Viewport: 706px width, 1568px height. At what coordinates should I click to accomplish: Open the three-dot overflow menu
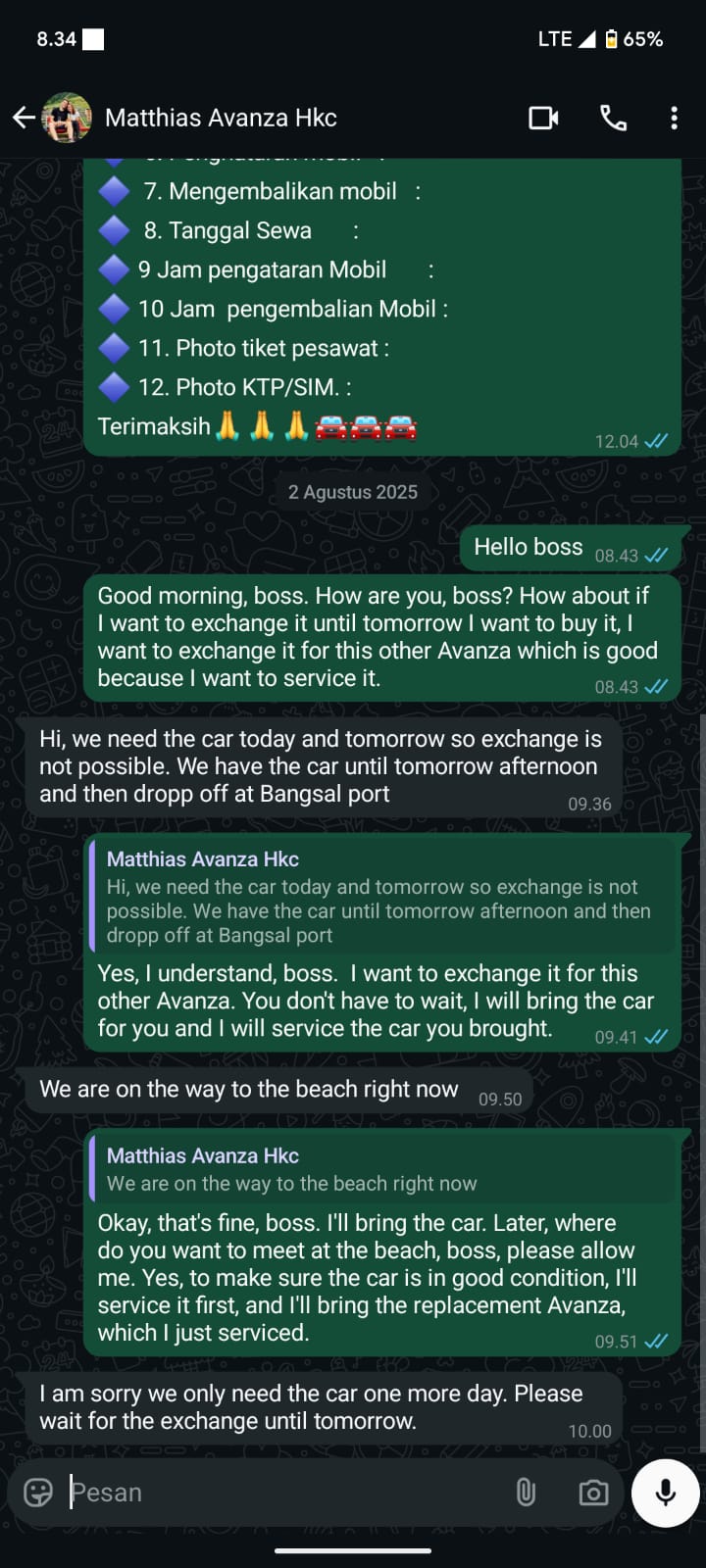pyautogui.click(x=674, y=119)
